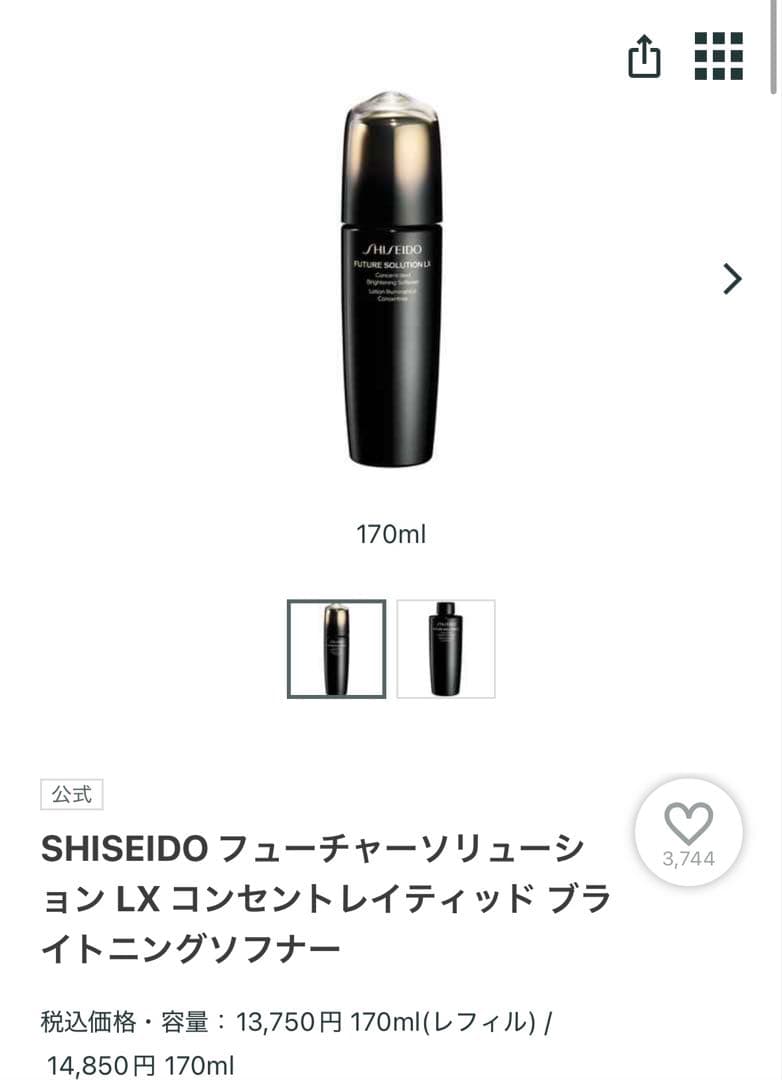Switch to the refill bottle thumbnail tab

point(446,648)
